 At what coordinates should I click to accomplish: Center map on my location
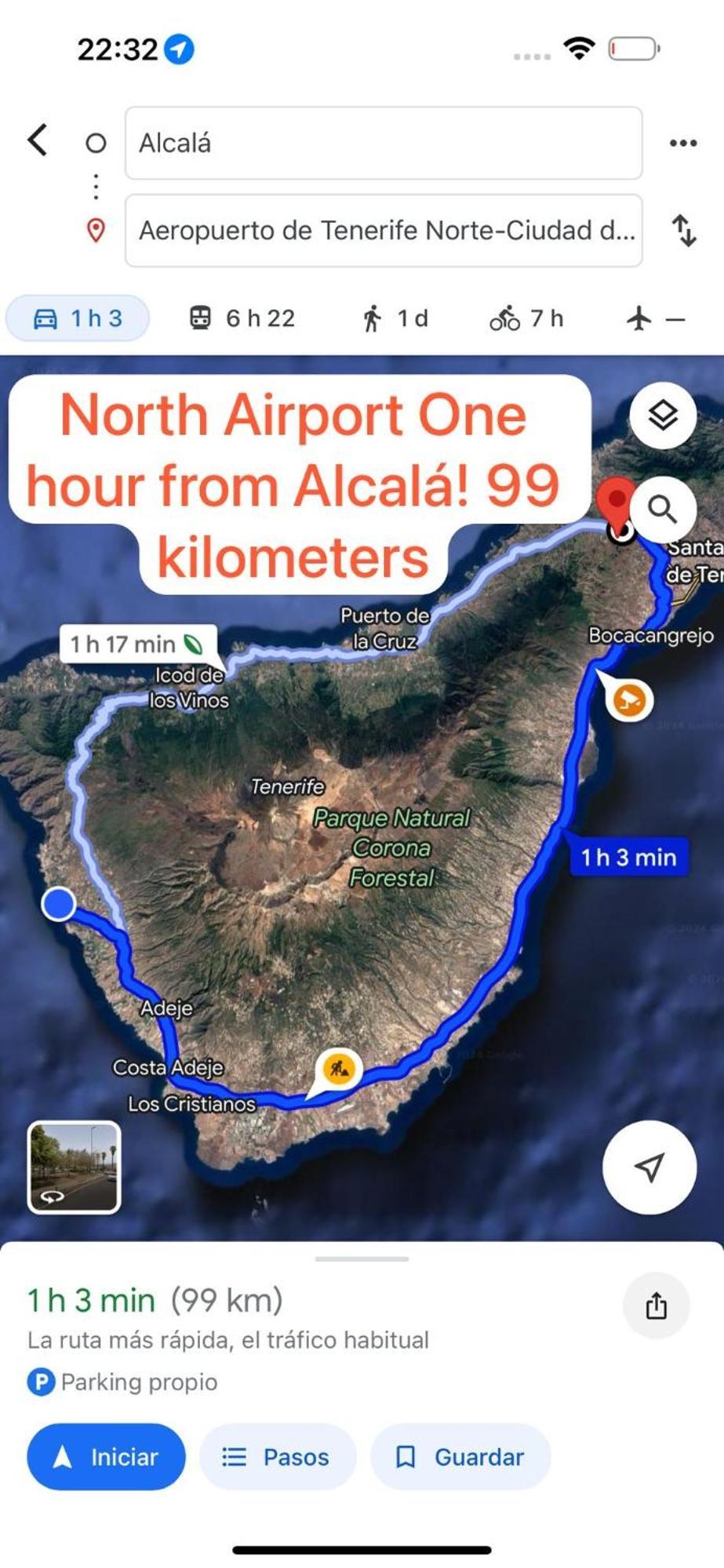click(649, 1167)
